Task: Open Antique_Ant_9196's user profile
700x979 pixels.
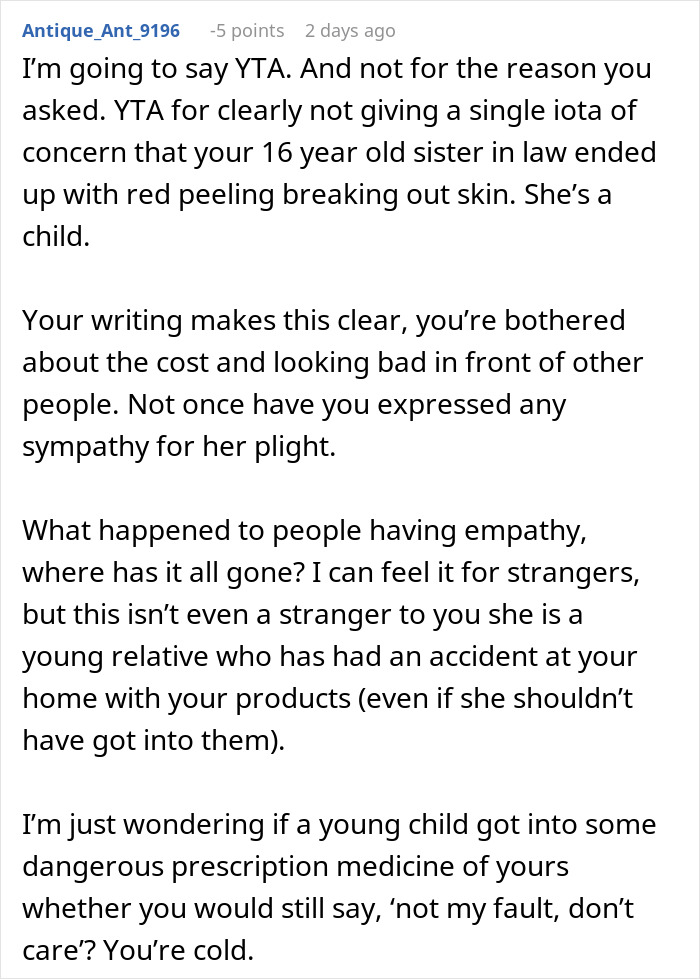Action: click(101, 31)
